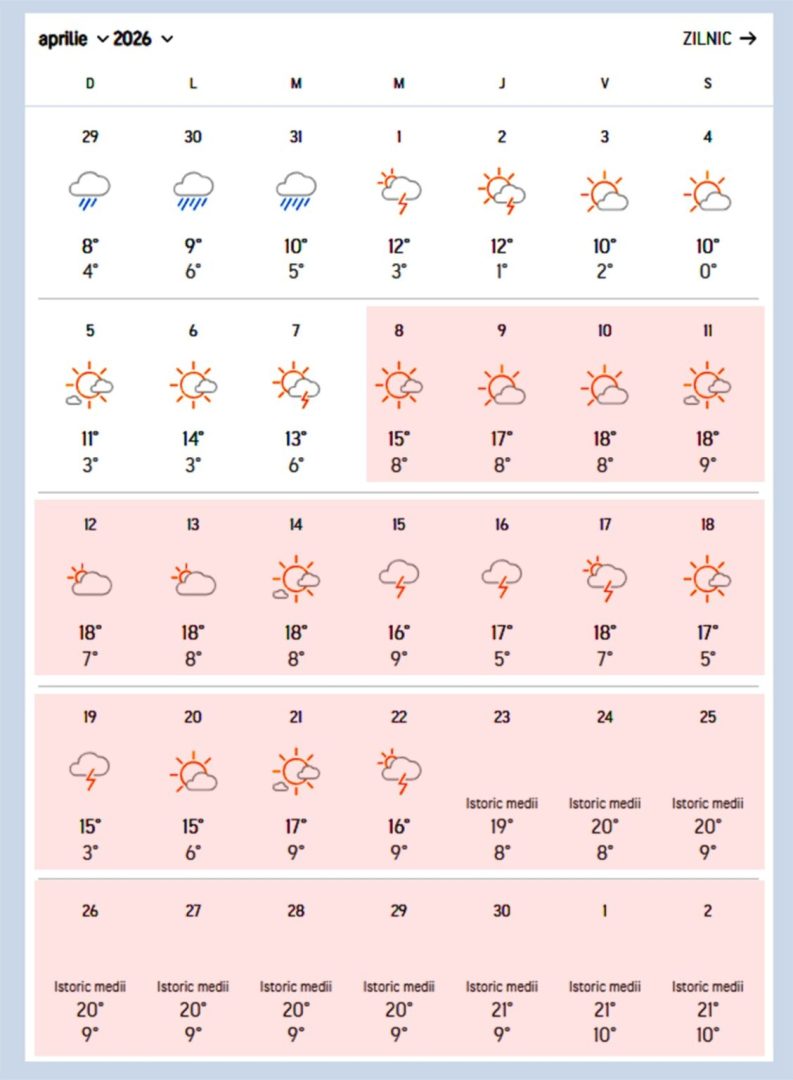
Task: Choose day 19 in the calendar
Action: 90,783
